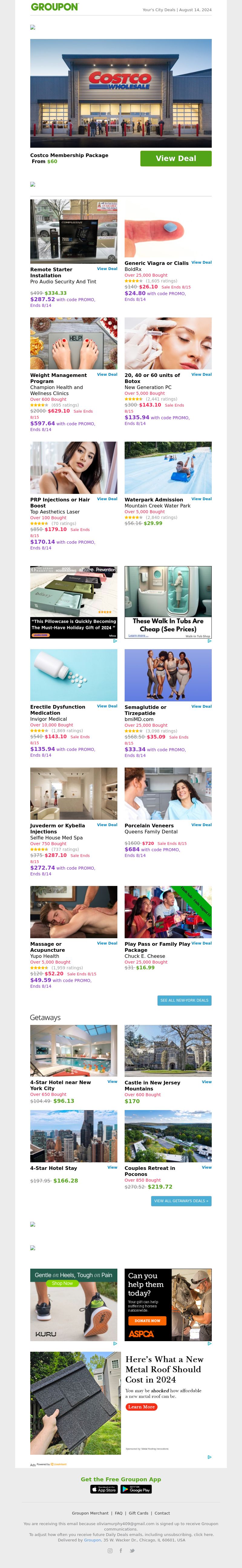Open the FAQ link
The width and height of the screenshot is (242, 1568).
click(118, 1513)
